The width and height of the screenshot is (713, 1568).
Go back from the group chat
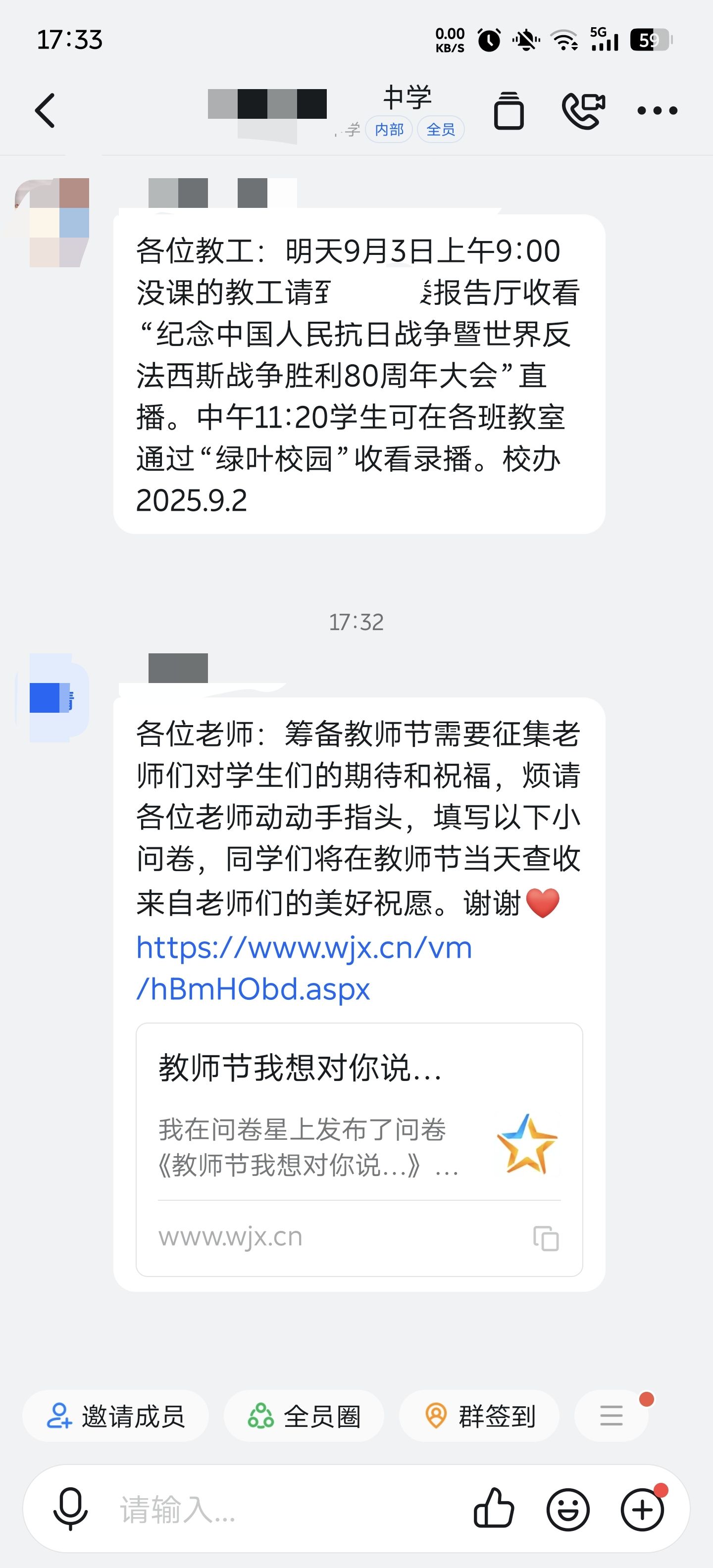pos(45,111)
